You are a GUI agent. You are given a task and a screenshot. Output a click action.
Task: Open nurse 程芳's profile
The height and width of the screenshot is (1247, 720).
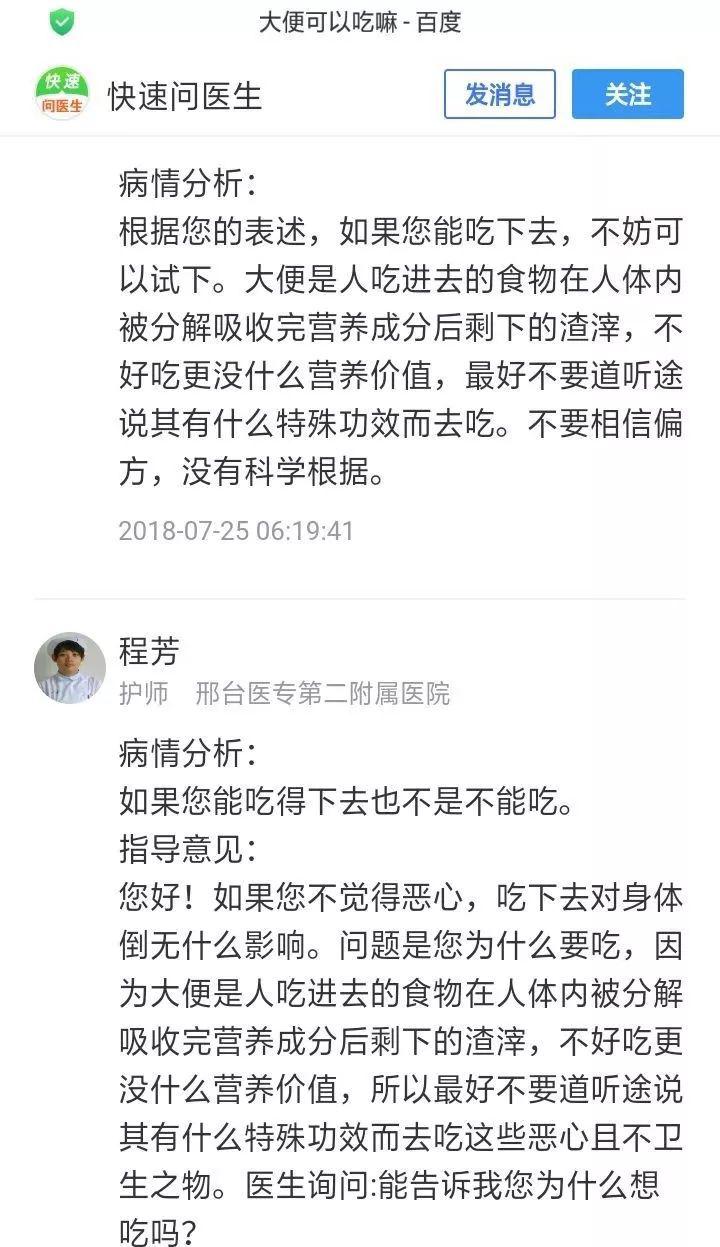tap(69, 667)
